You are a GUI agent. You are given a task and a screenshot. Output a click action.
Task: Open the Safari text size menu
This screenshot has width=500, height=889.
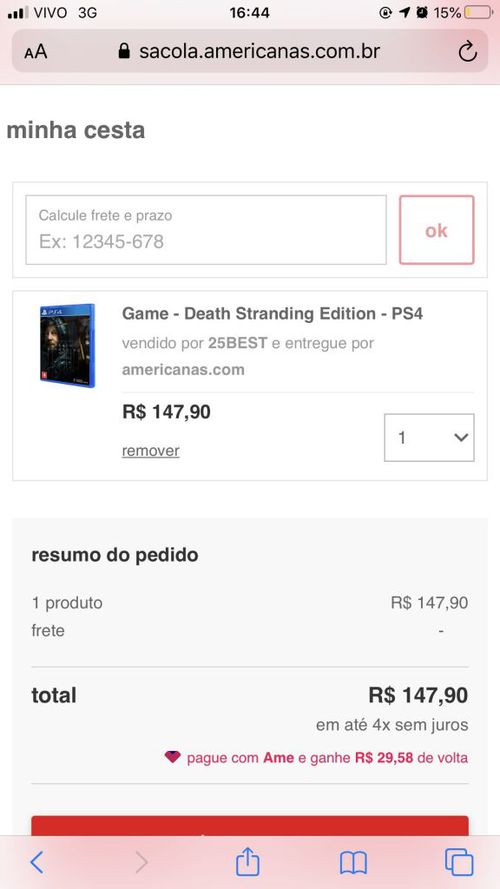click(36, 52)
